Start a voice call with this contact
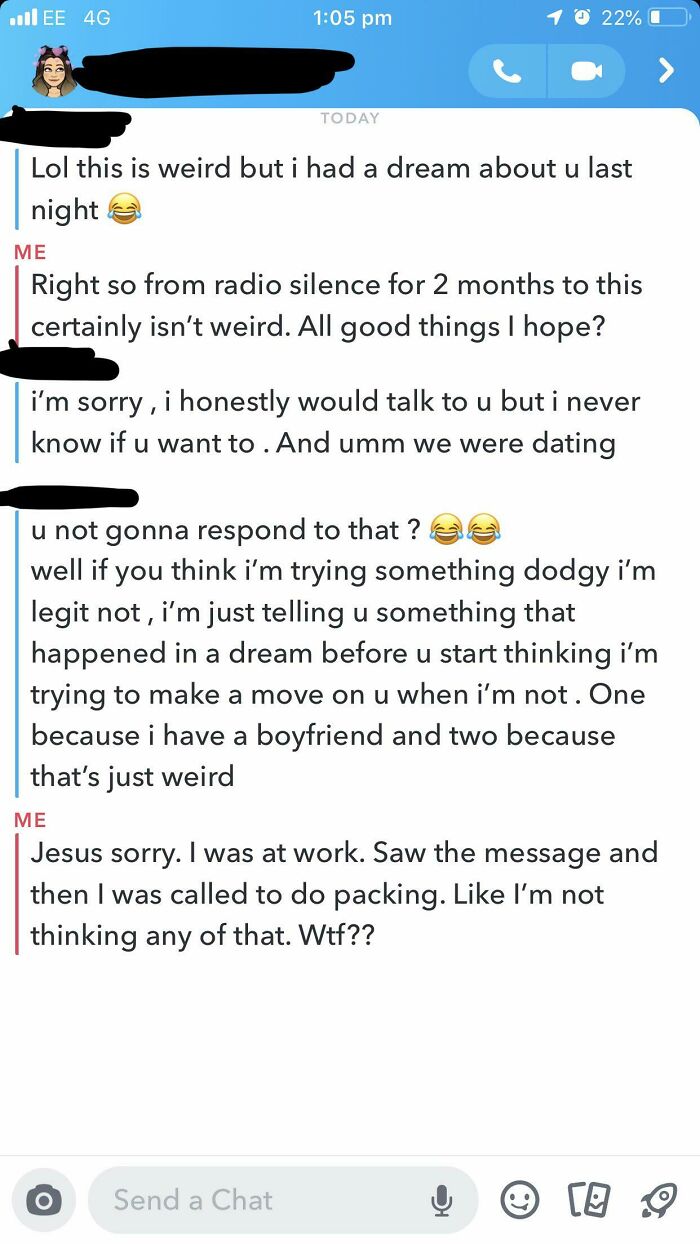 click(508, 71)
